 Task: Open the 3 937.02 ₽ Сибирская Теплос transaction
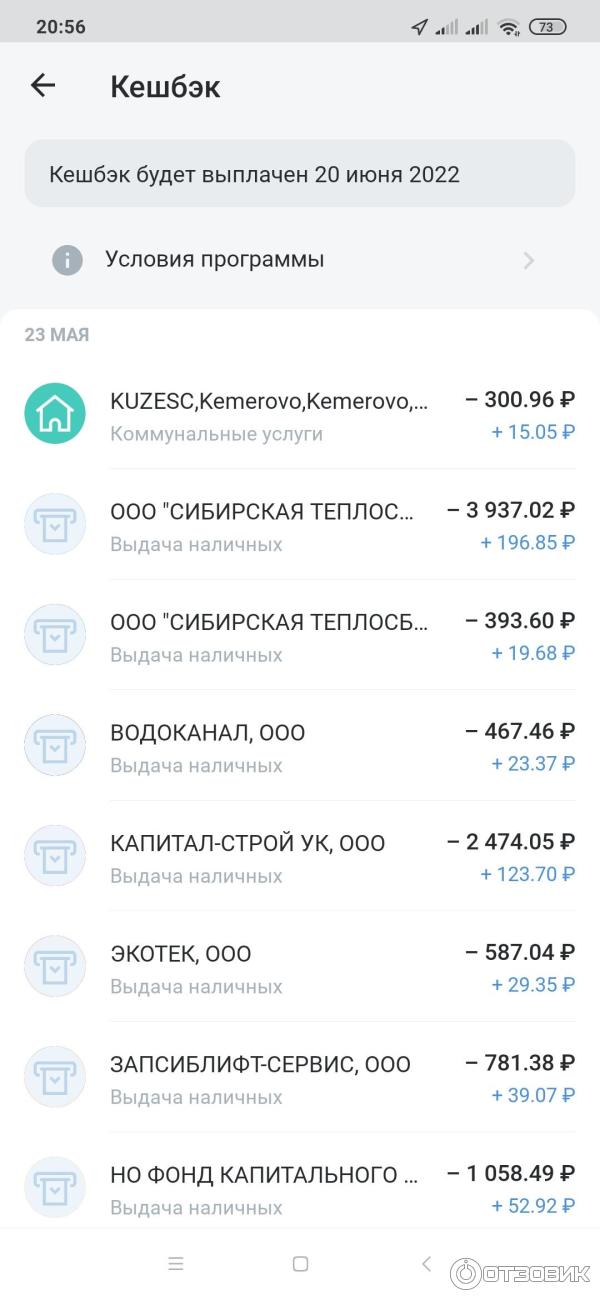click(x=300, y=526)
